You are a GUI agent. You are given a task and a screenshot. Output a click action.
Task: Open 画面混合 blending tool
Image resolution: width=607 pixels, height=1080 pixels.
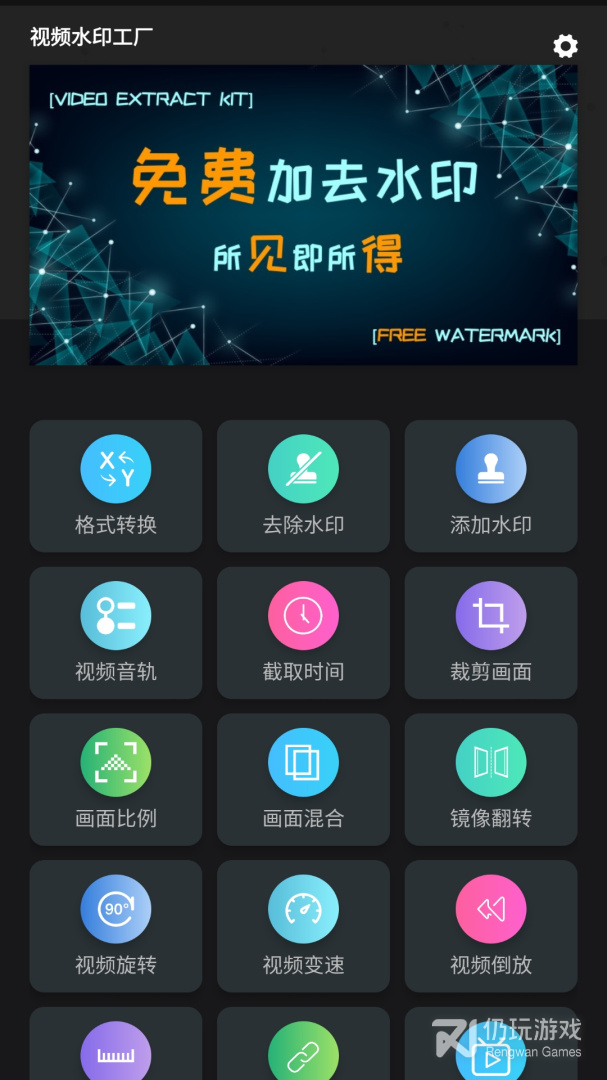click(x=303, y=779)
